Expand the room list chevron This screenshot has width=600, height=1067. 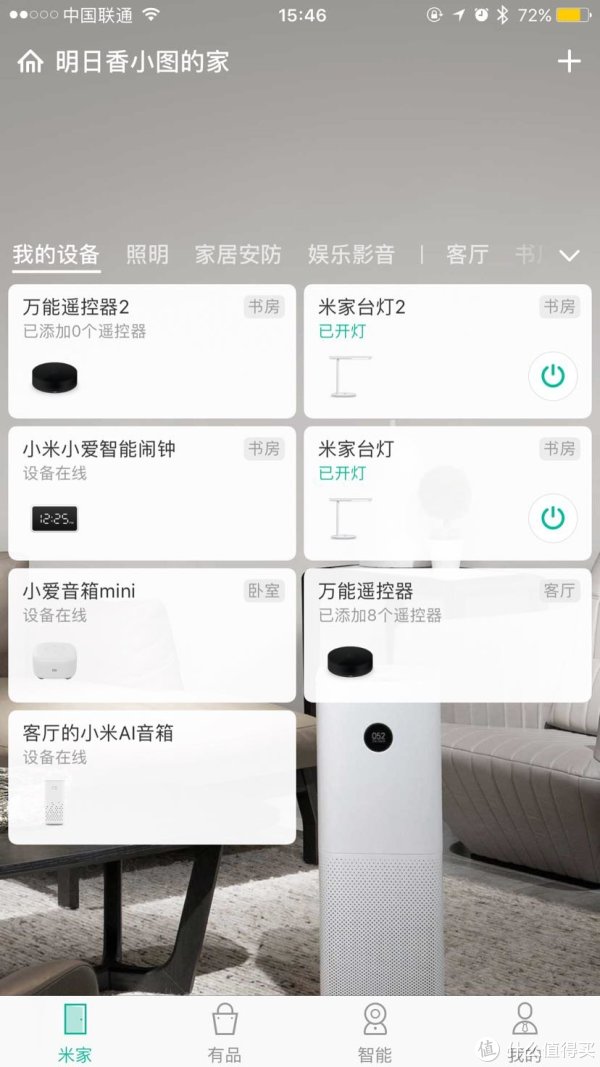click(x=569, y=255)
